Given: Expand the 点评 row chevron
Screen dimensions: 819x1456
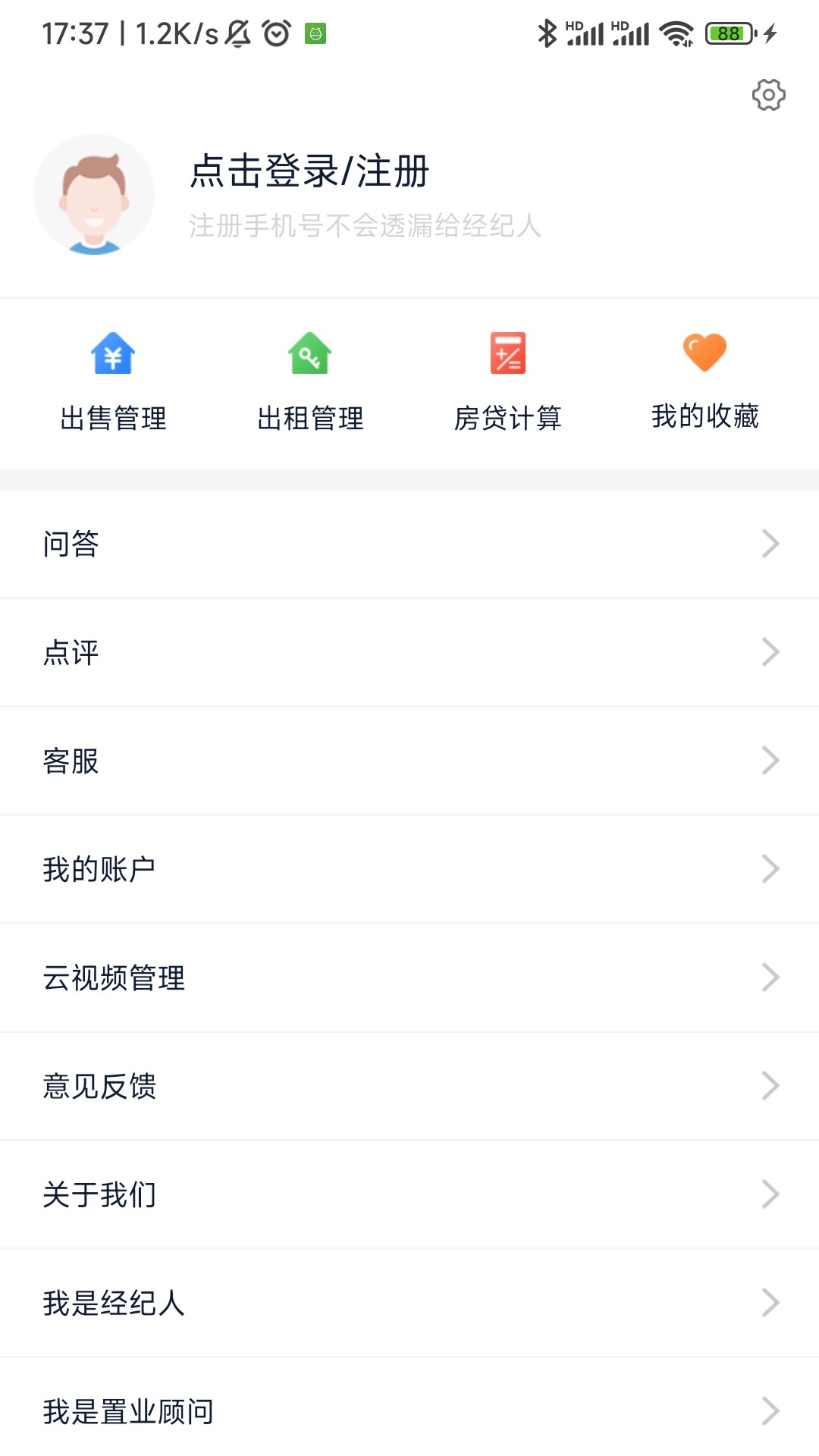Looking at the screenshot, I should tap(770, 652).
